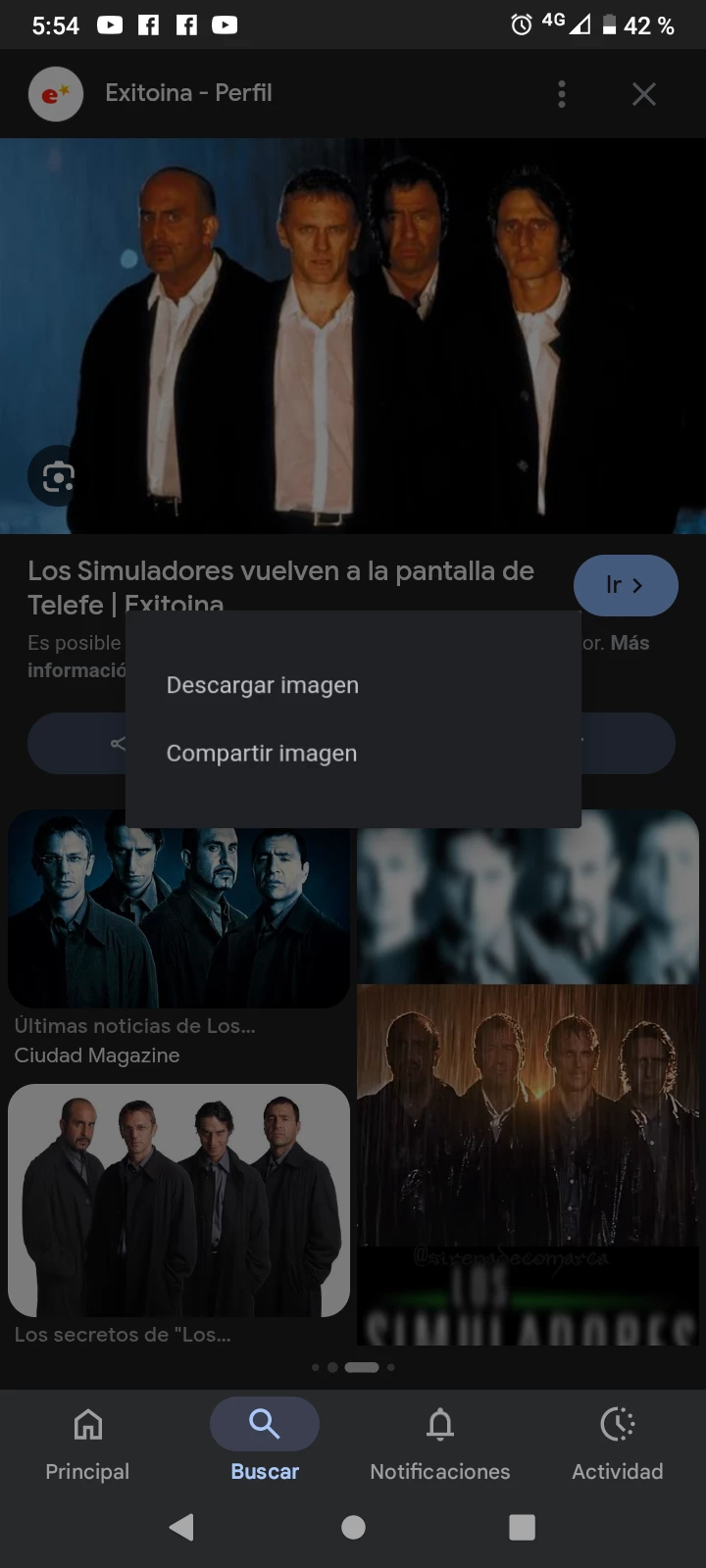Open the Notificaciones tab
The image size is (706, 1568).
pyautogui.click(x=440, y=1443)
